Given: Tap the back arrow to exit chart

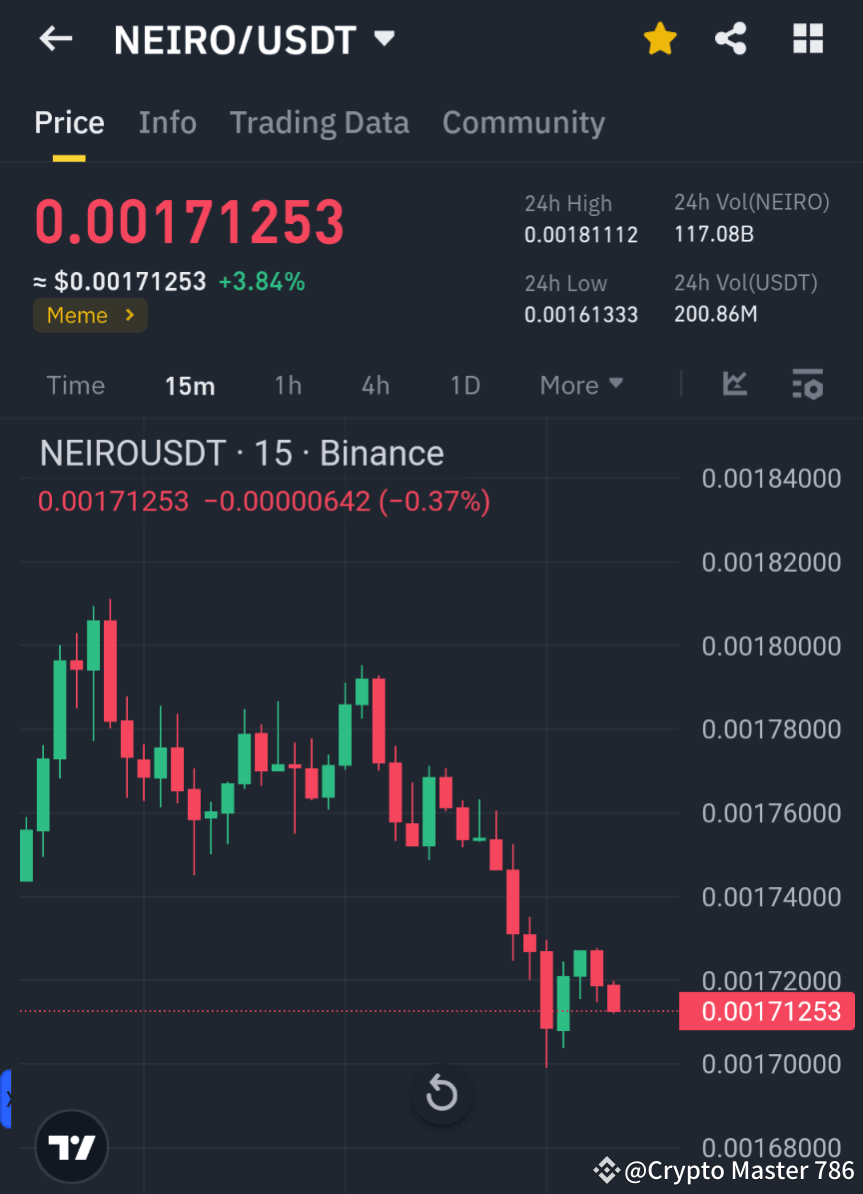Looking at the screenshot, I should tap(55, 38).
